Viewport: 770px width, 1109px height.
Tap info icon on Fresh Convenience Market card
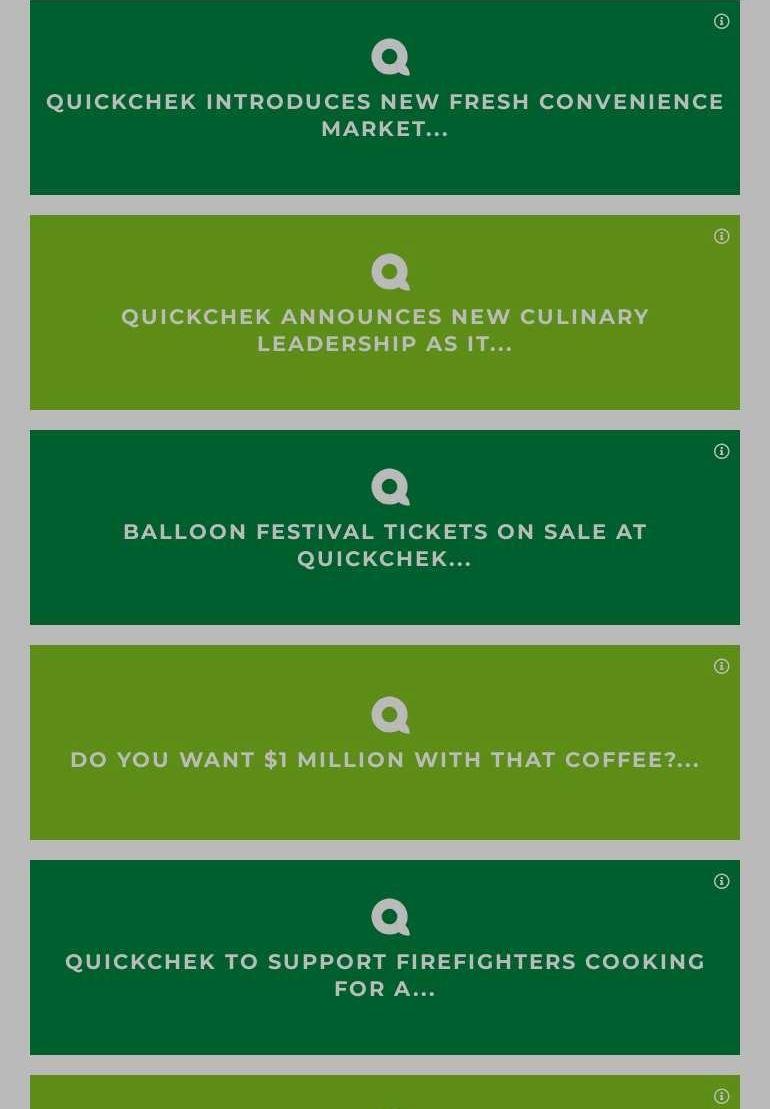[x=721, y=22]
